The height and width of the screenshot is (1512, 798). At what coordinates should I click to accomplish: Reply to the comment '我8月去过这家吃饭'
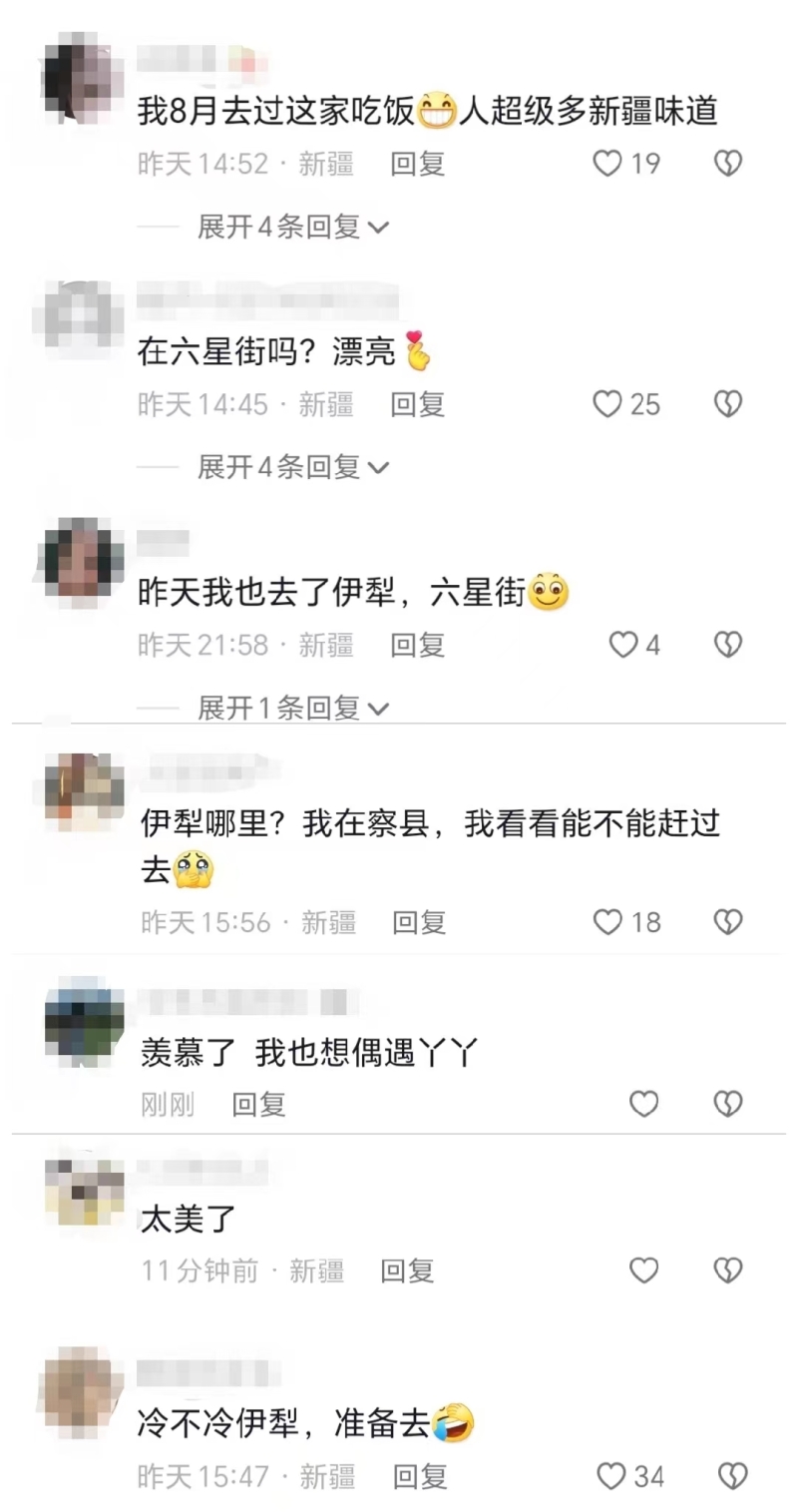[x=417, y=164]
